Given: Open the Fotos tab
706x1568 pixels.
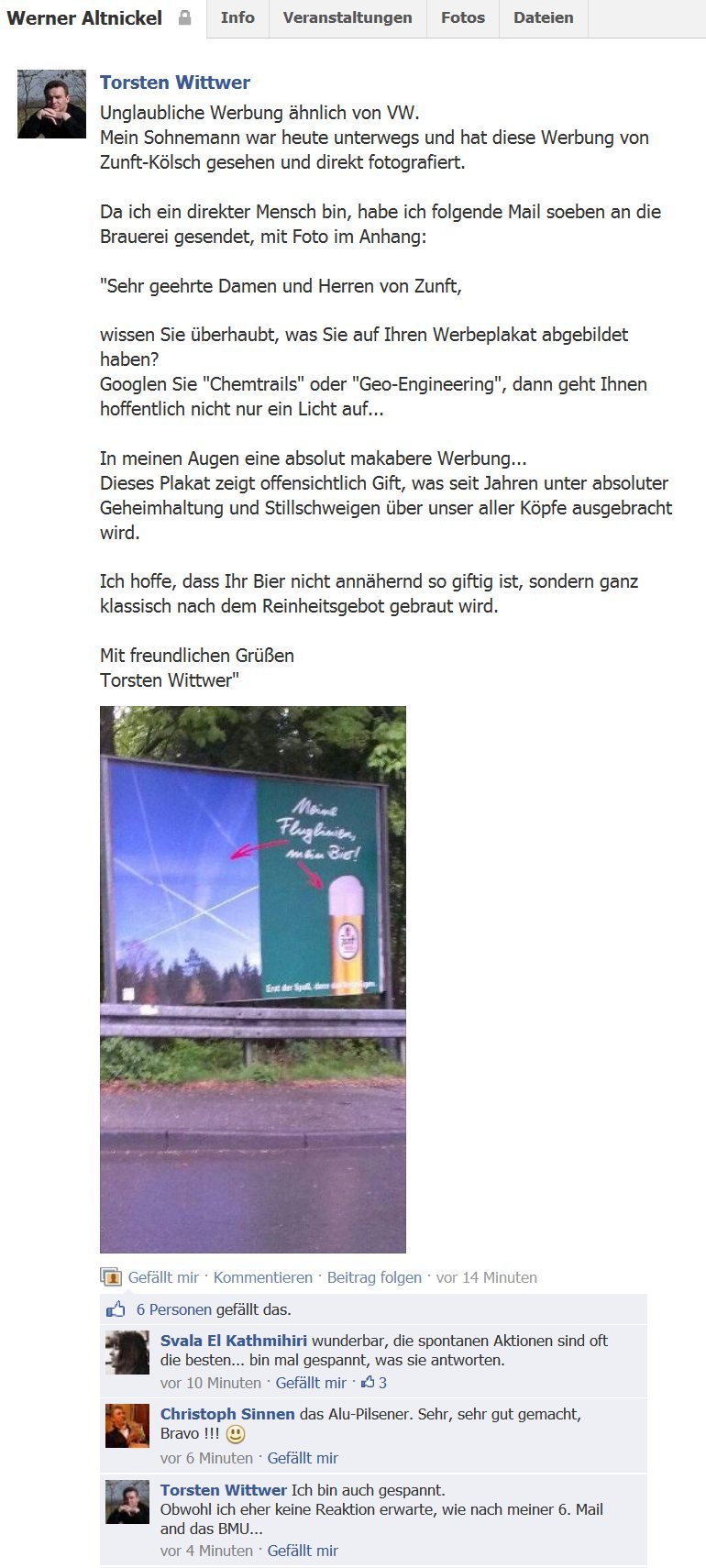Looking at the screenshot, I should (x=463, y=18).
